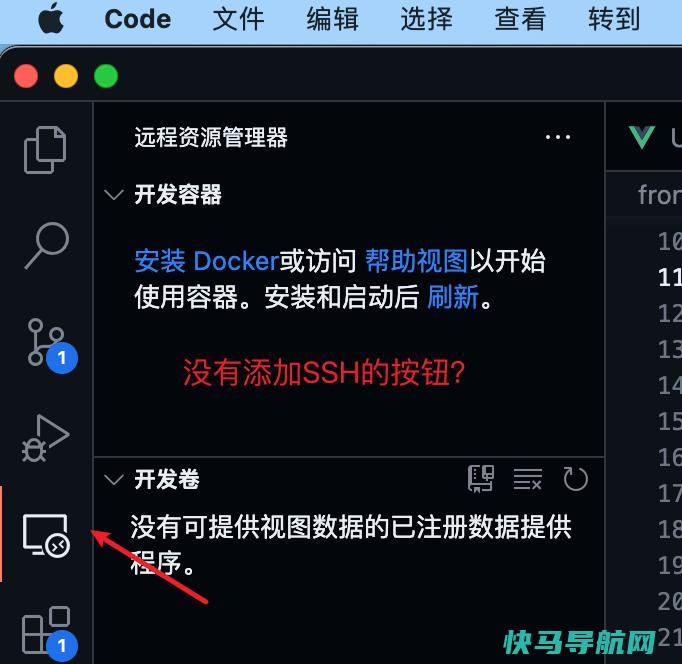Close the window with the red button

point(26,76)
